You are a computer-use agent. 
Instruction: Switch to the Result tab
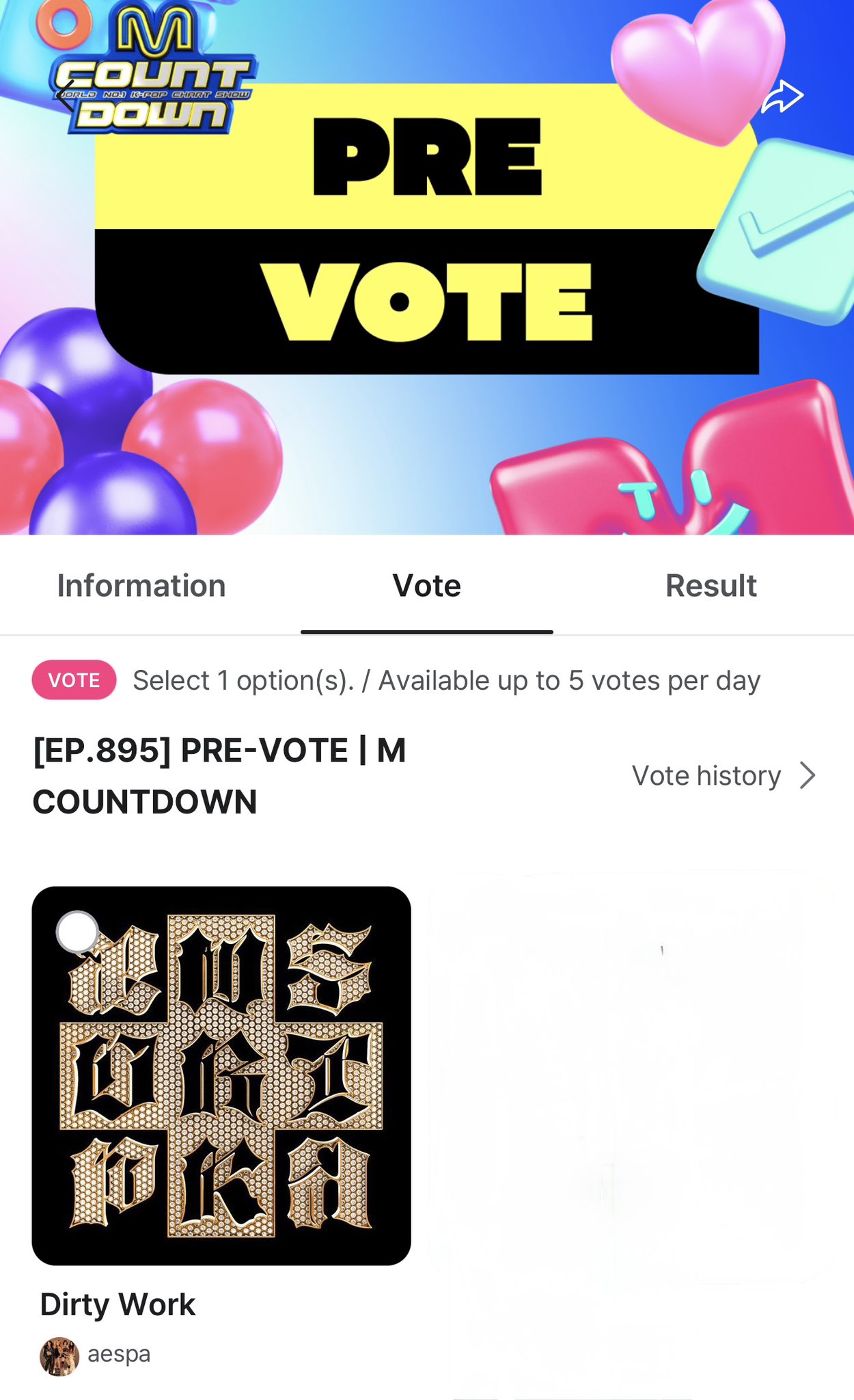(711, 586)
